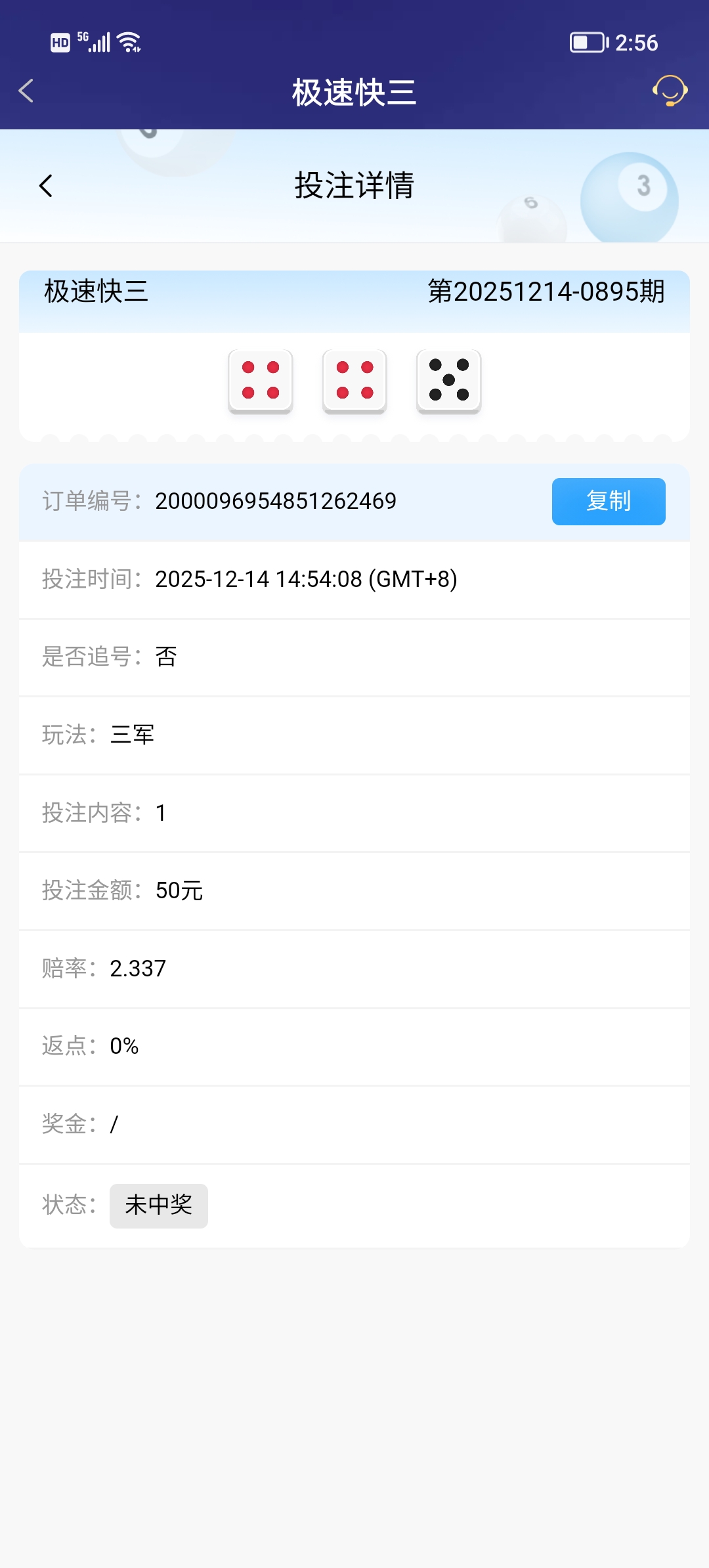Viewport: 709px width, 1568px height.
Task: Select the order number 2000096954851262469
Action: click(x=275, y=501)
